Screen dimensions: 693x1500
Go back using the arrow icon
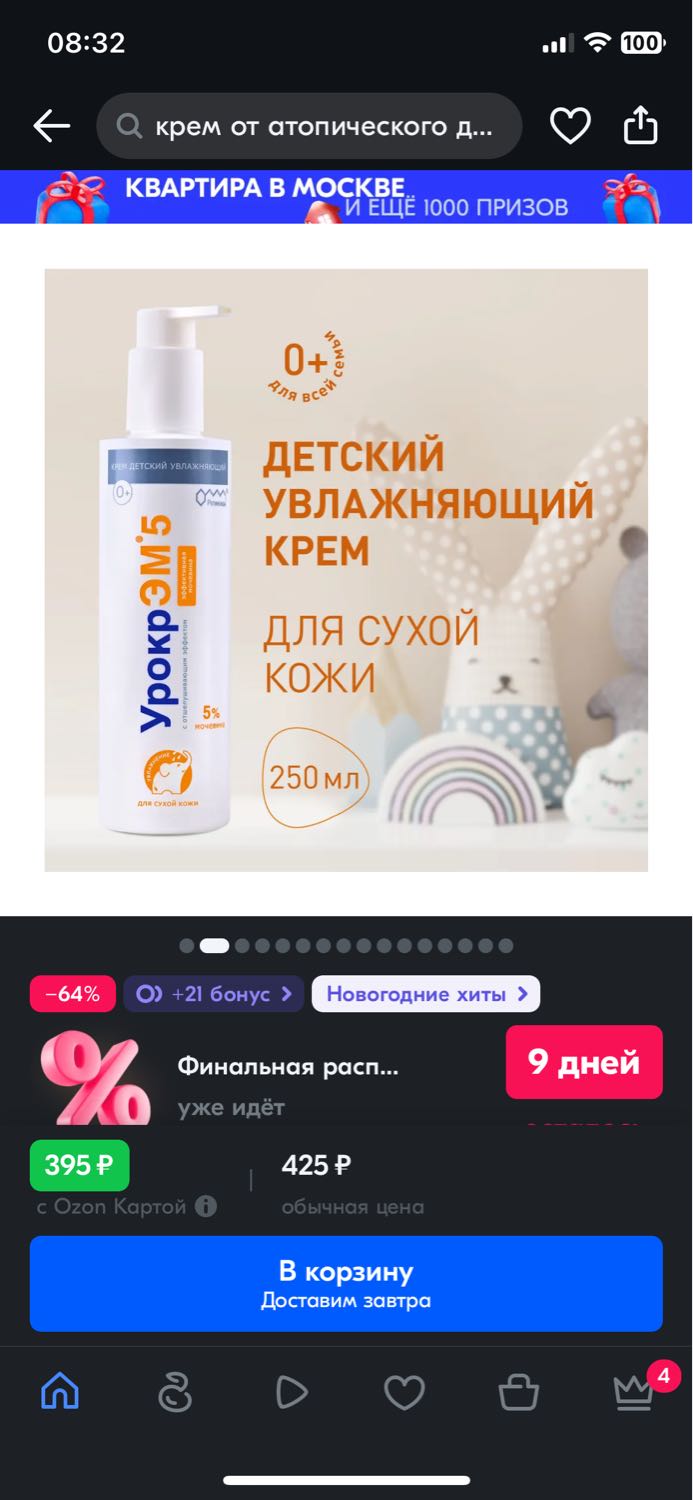(51, 126)
